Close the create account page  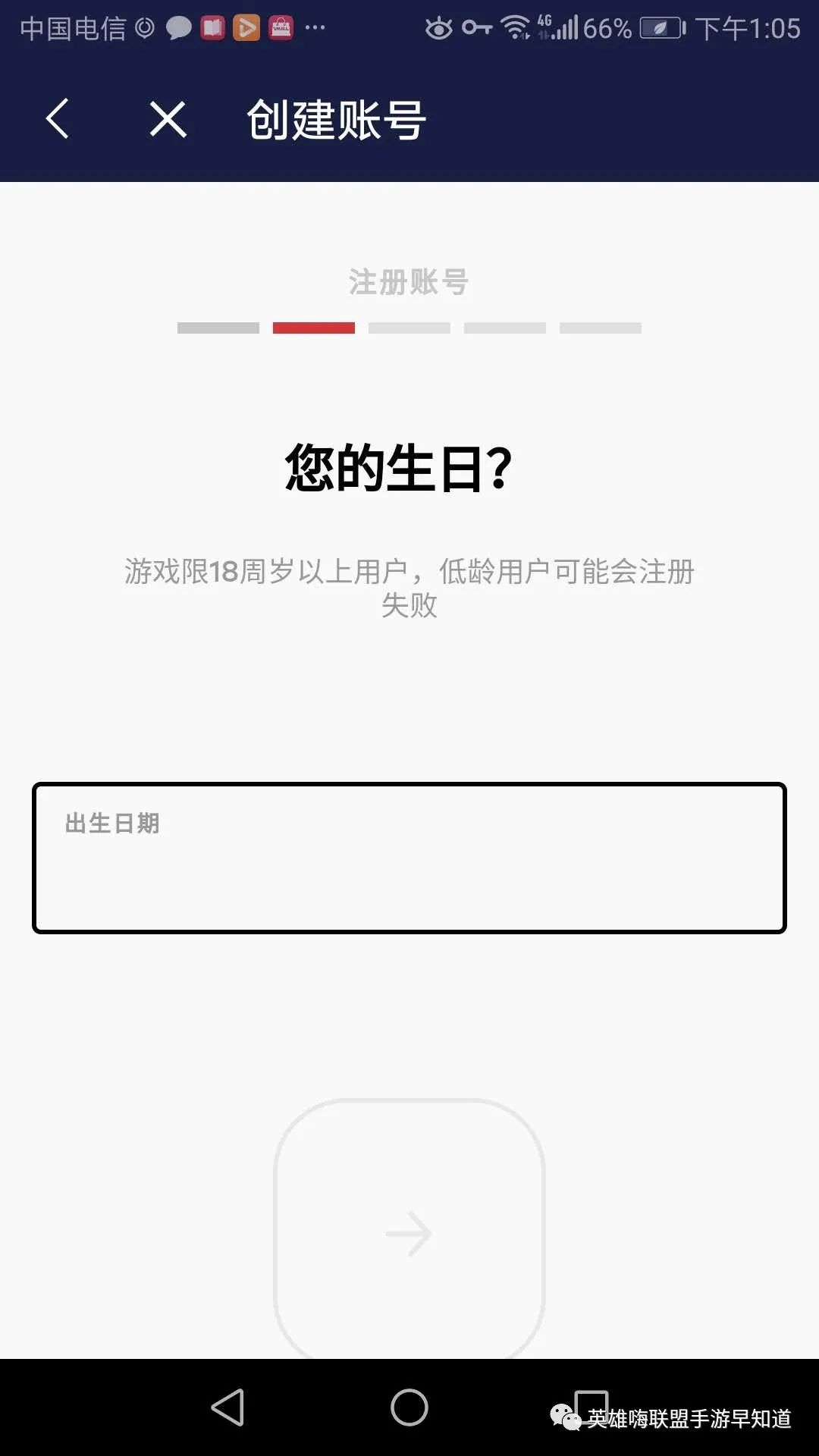pos(168,119)
